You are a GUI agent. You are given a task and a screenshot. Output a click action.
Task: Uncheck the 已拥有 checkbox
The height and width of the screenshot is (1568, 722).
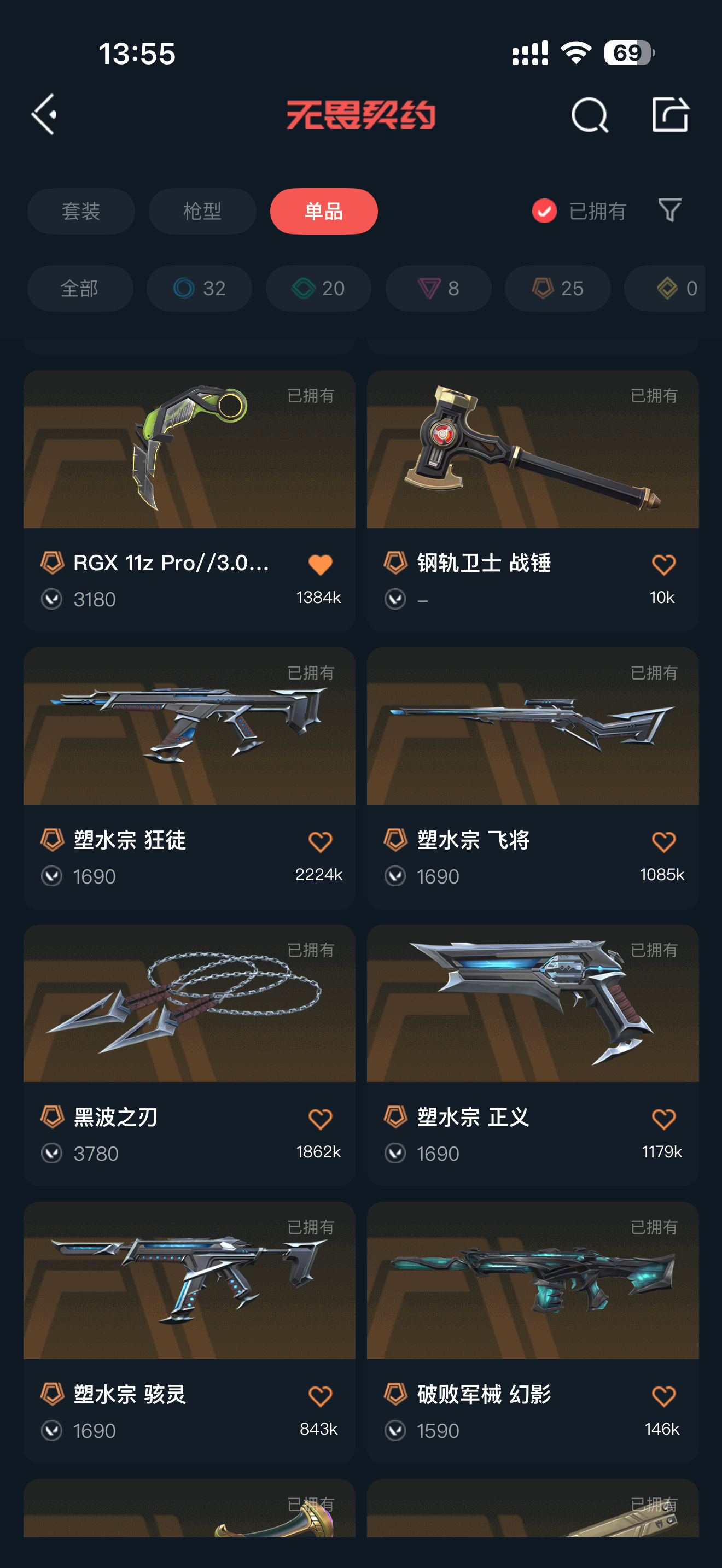click(544, 211)
